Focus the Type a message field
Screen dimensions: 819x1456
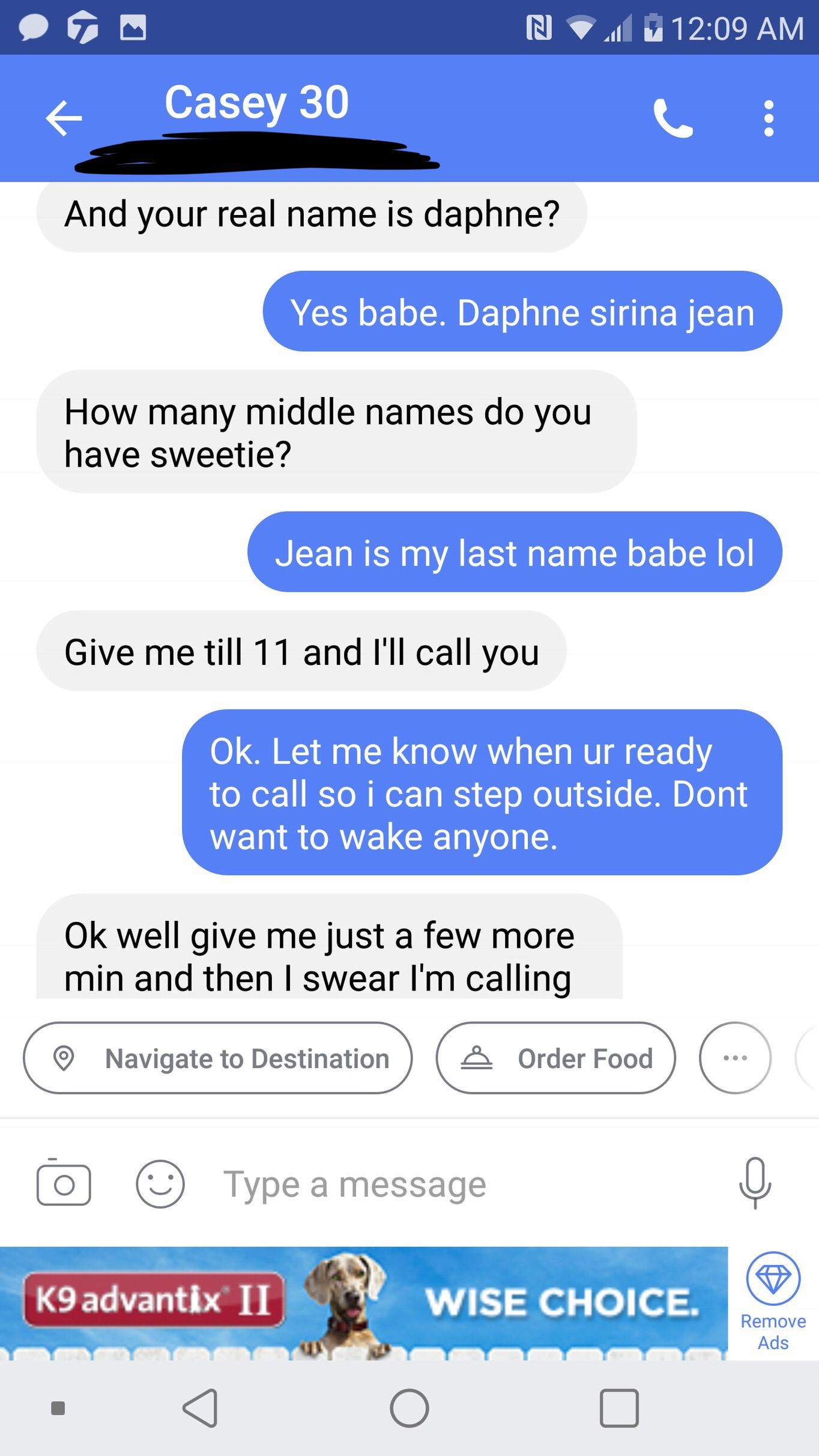[456, 1185]
